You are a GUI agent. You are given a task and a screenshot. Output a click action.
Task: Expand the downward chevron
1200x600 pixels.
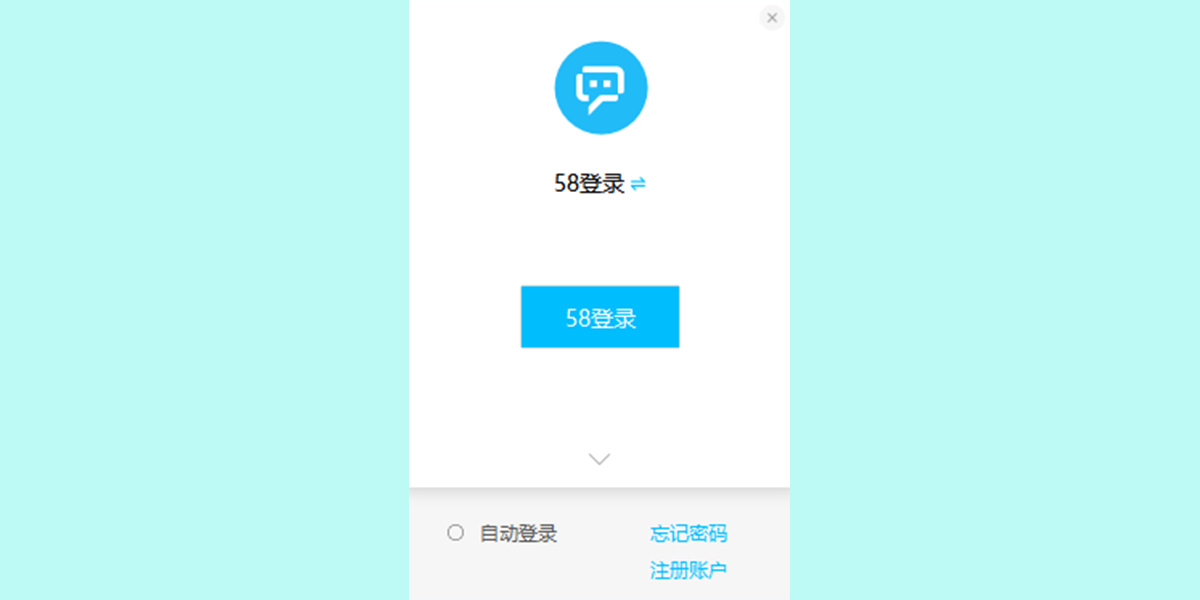[599, 459]
